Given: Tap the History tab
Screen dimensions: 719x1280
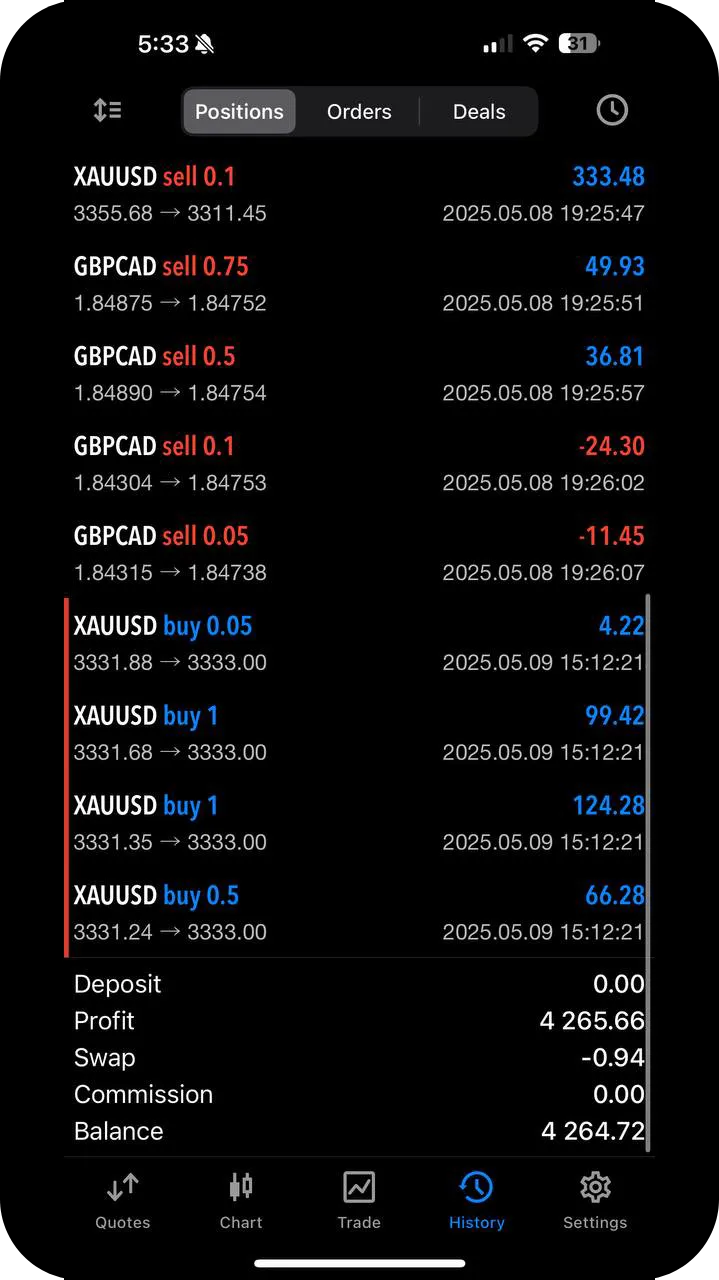Looking at the screenshot, I should click(x=477, y=1201).
